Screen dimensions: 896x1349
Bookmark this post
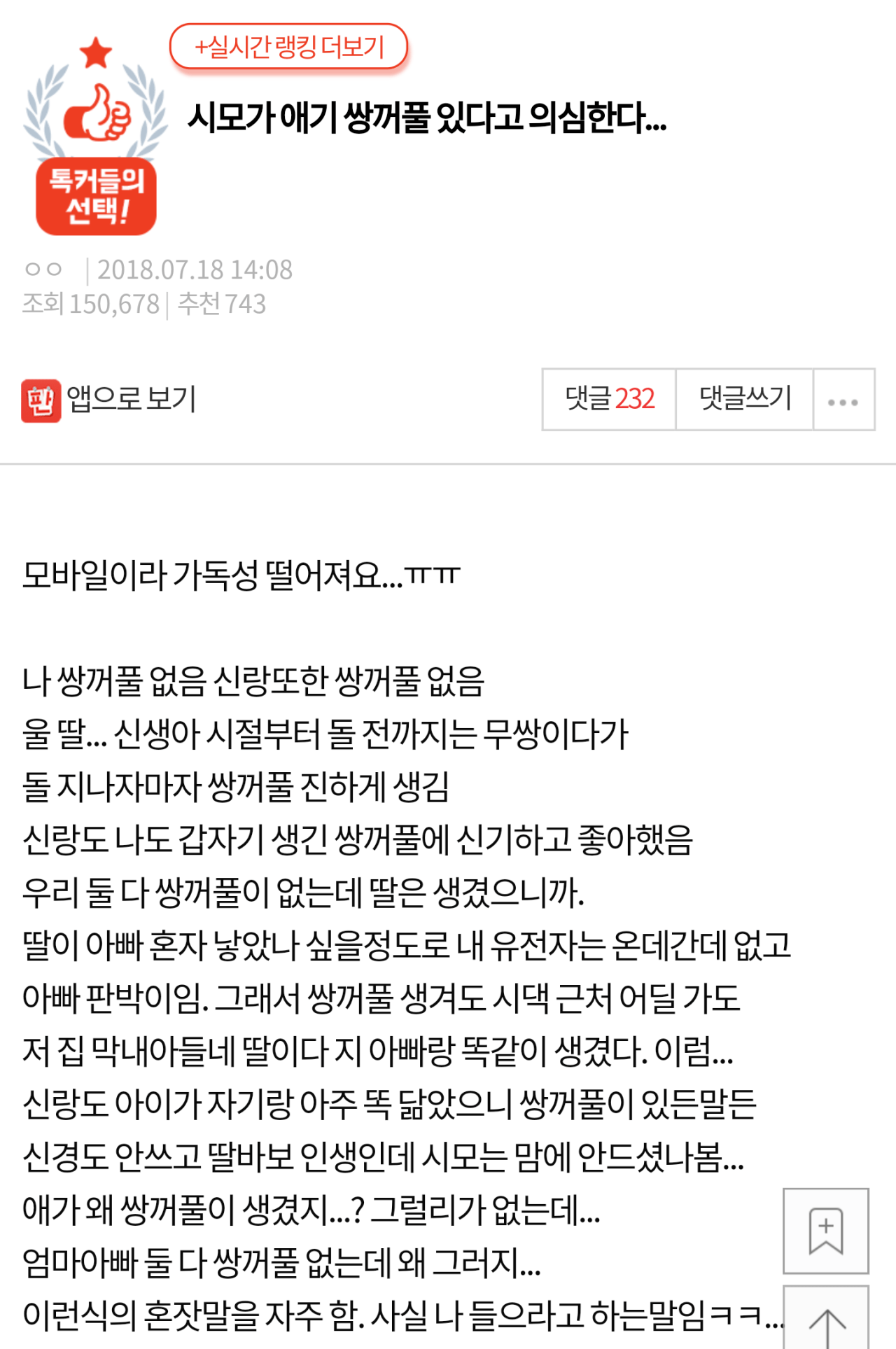coord(825,1230)
